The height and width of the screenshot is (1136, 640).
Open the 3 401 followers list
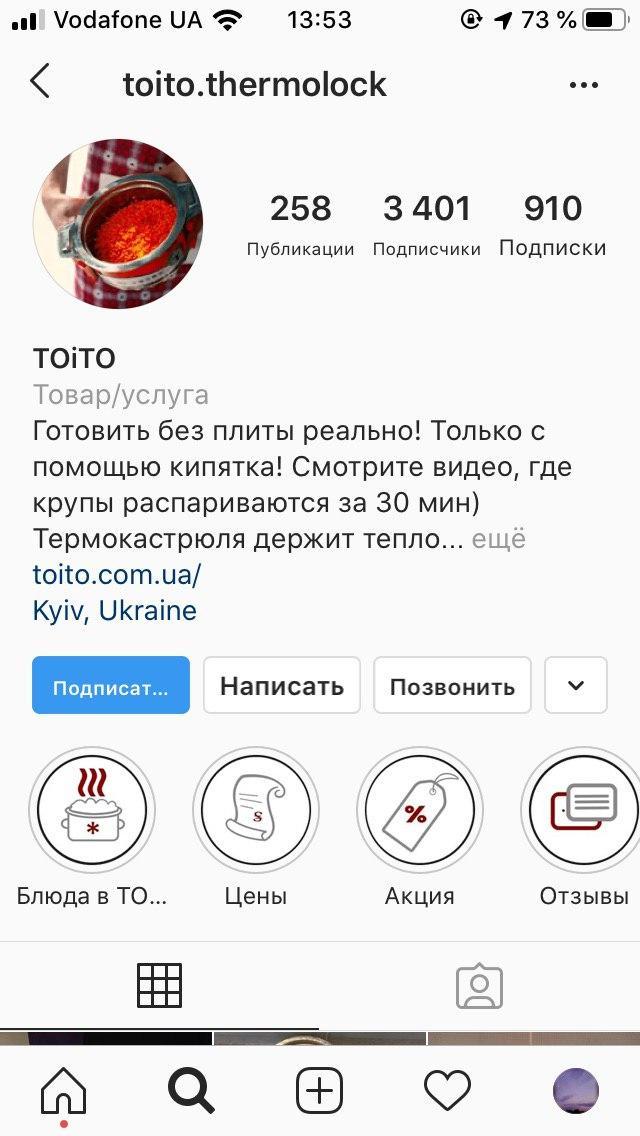coord(426,225)
